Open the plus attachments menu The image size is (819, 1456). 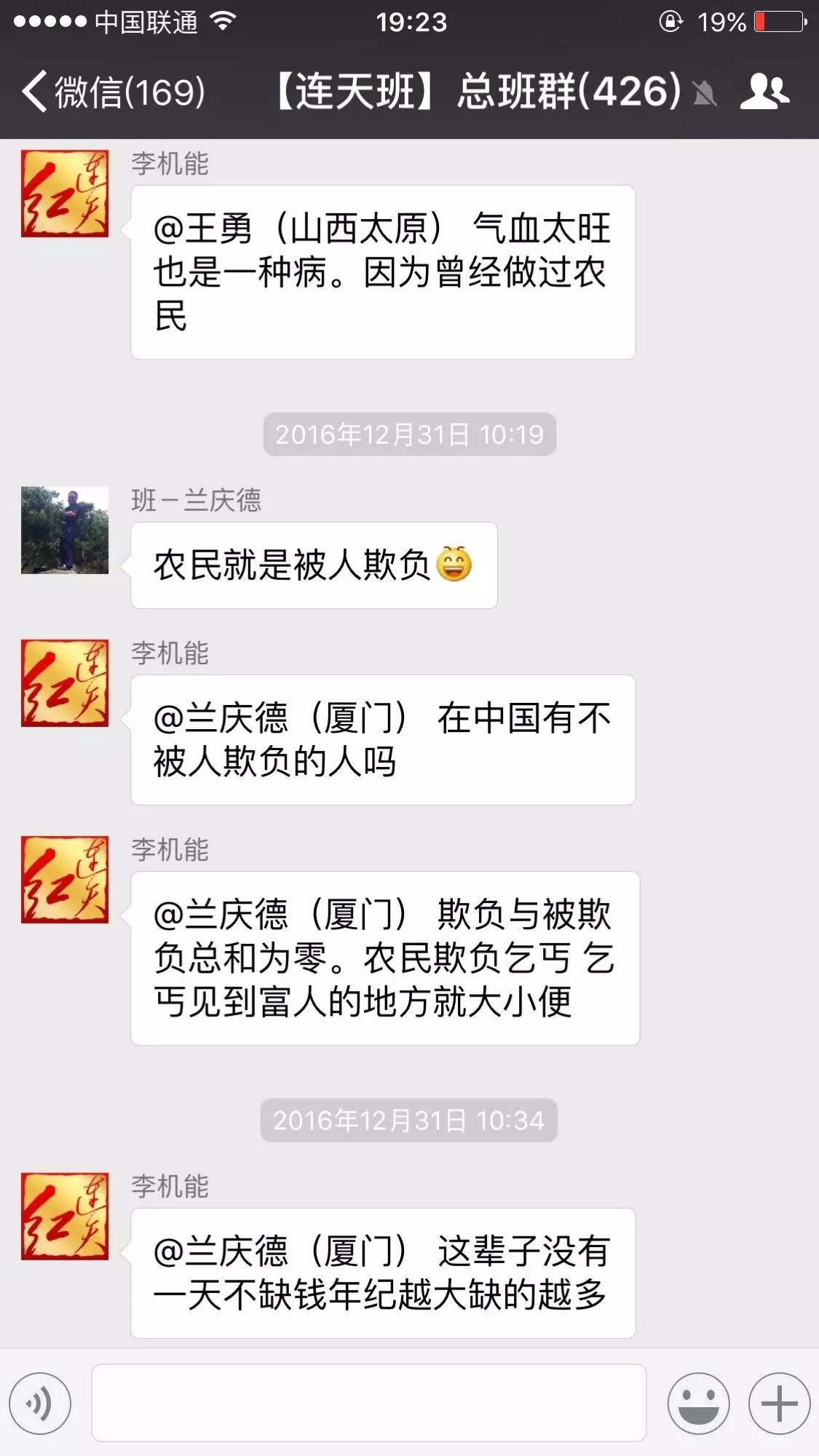[x=779, y=1403]
